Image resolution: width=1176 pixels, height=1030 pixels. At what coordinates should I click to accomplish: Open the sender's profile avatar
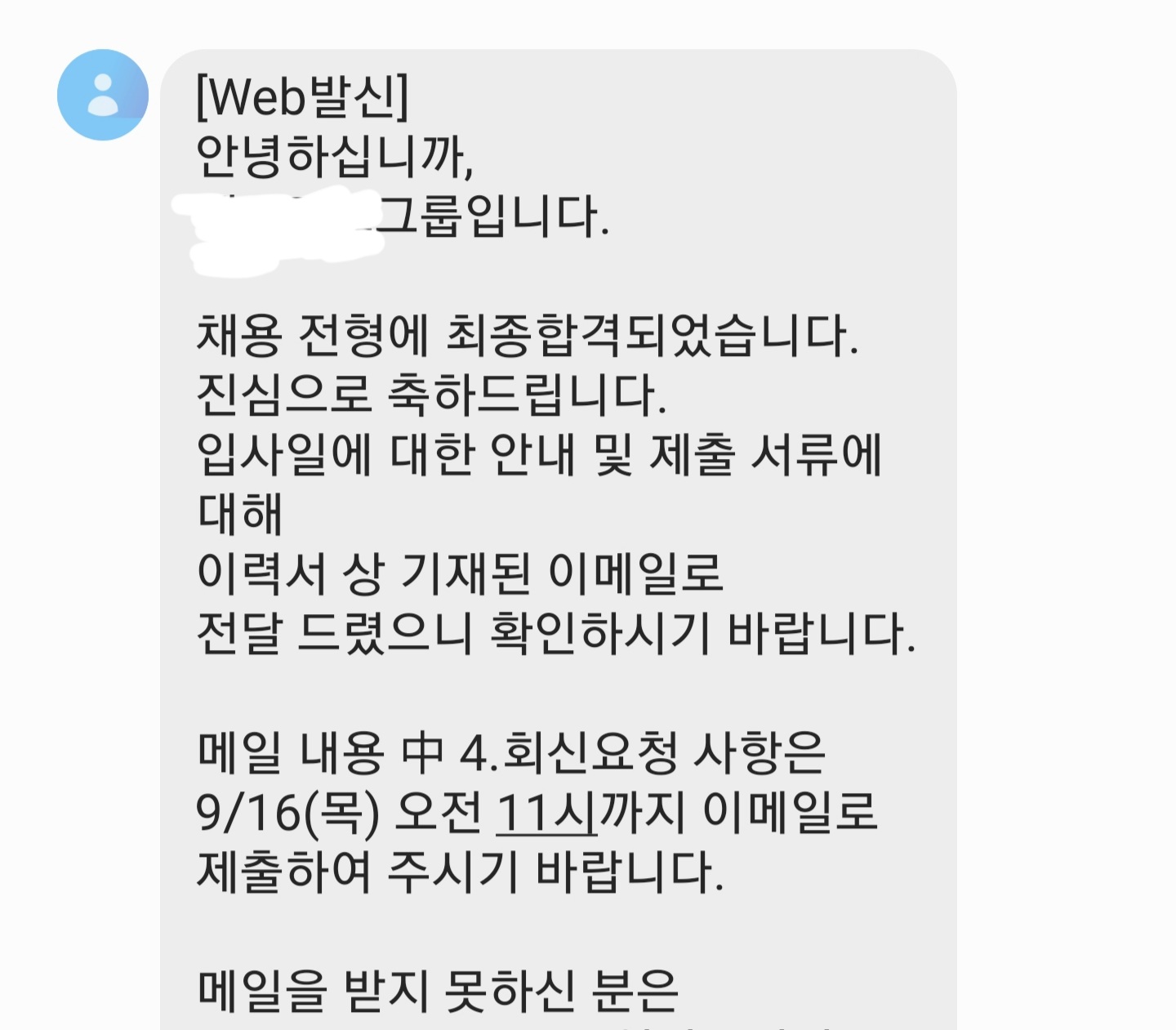pyautogui.click(x=103, y=95)
